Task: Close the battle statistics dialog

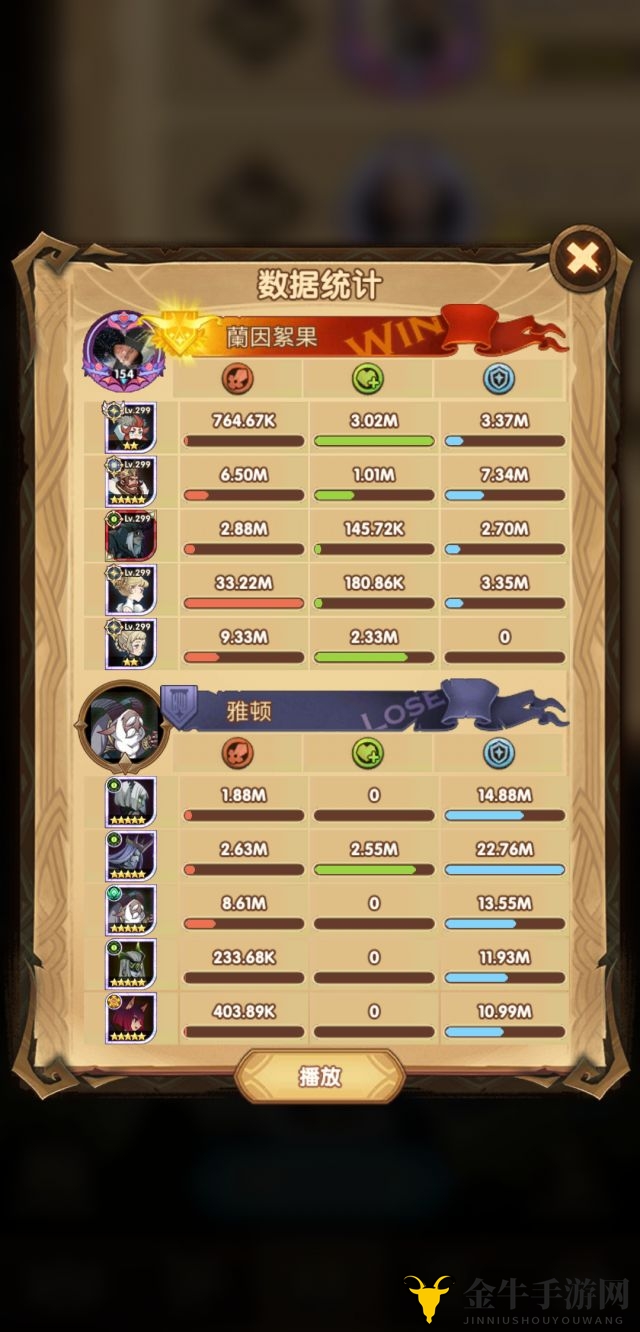Action: tap(582, 260)
